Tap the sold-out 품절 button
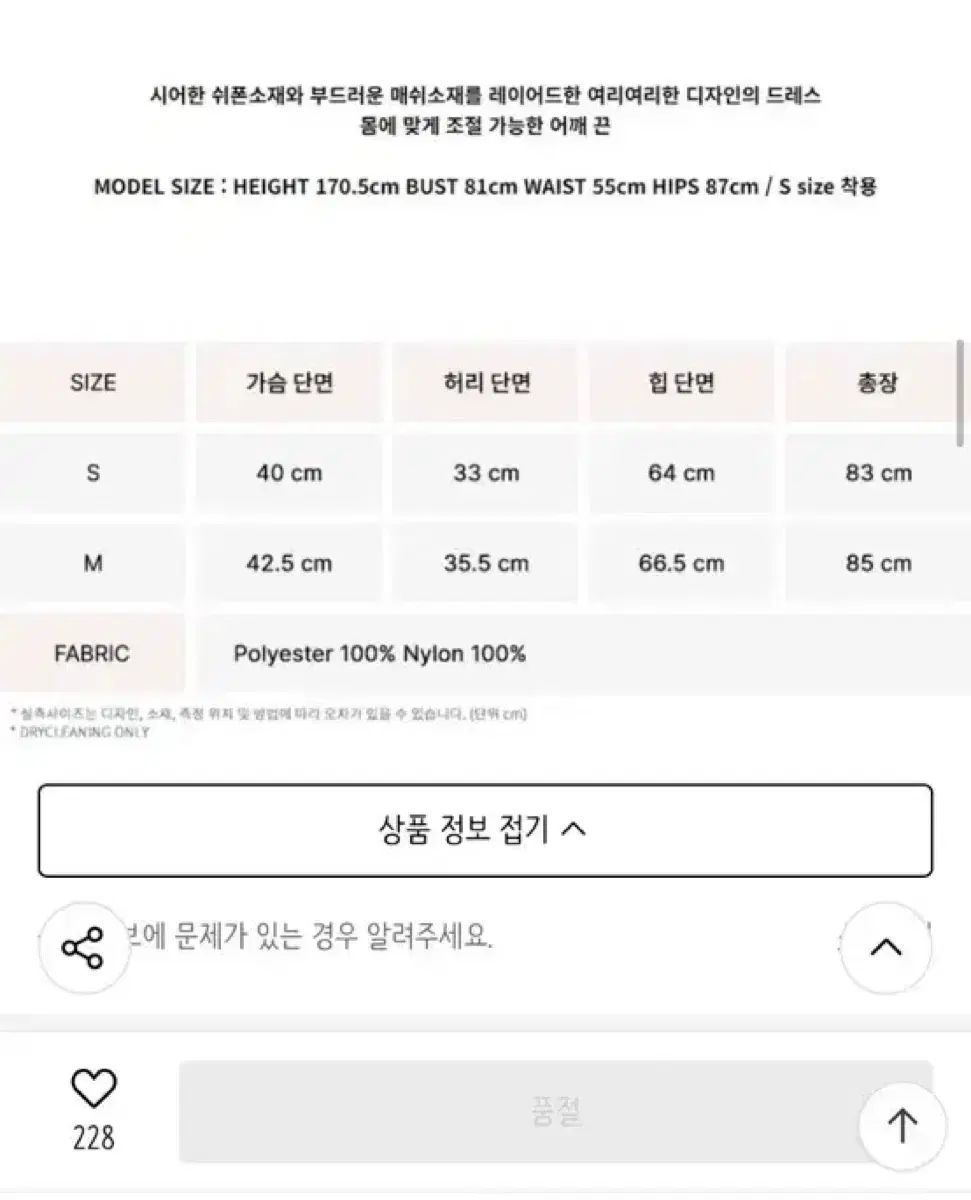This screenshot has height=1200, width=971. [x=555, y=1112]
